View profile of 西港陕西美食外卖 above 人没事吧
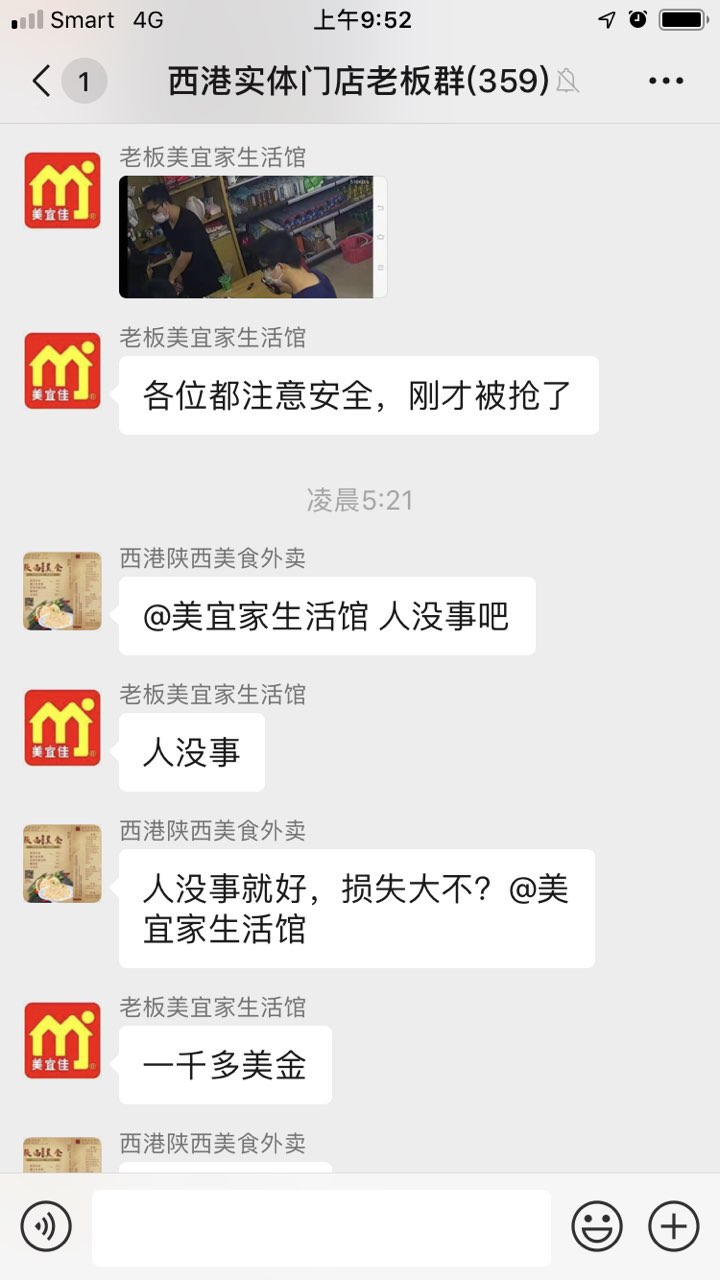This screenshot has height=1280, width=720. pyautogui.click(x=62, y=591)
